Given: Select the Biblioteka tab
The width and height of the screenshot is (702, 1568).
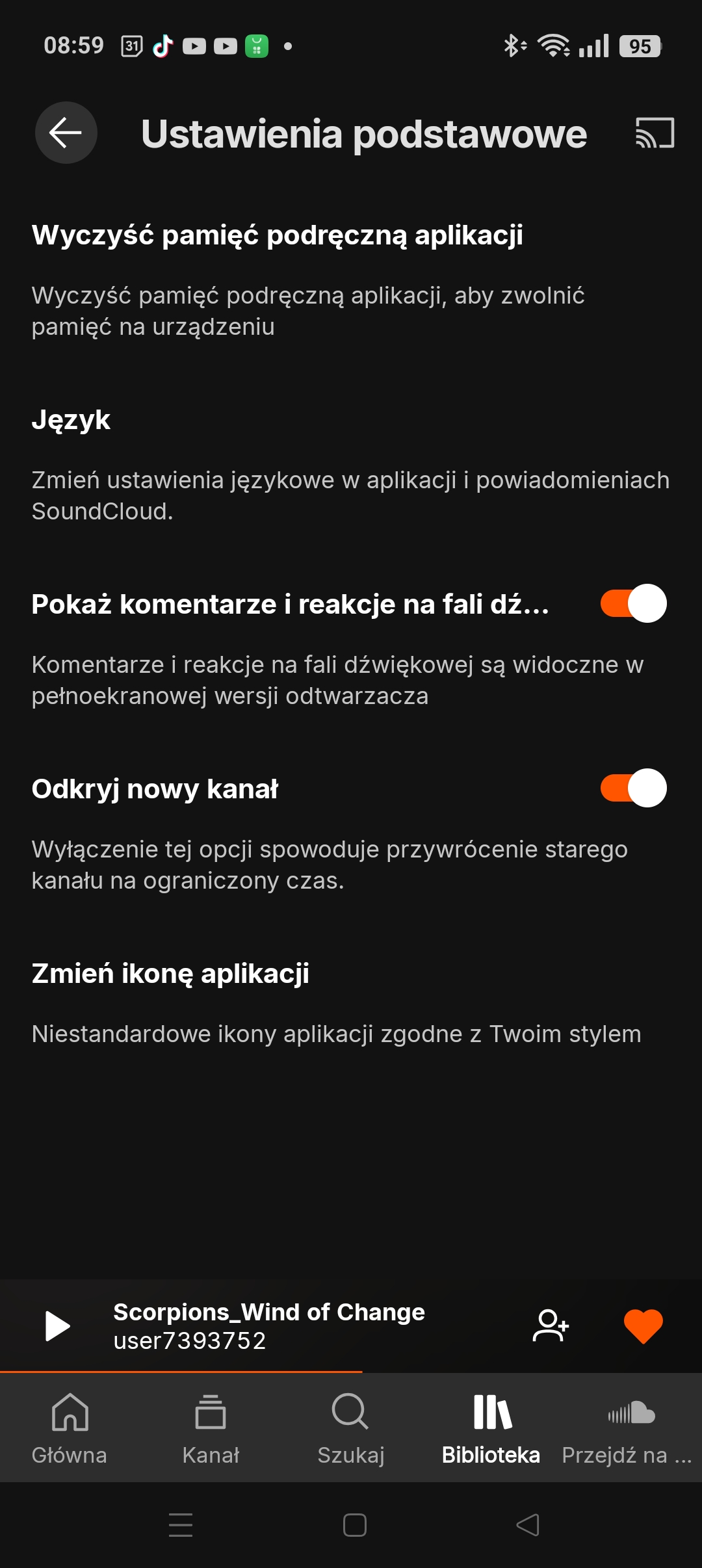Looking at the screenshot, I should [x=491, y=1428].
